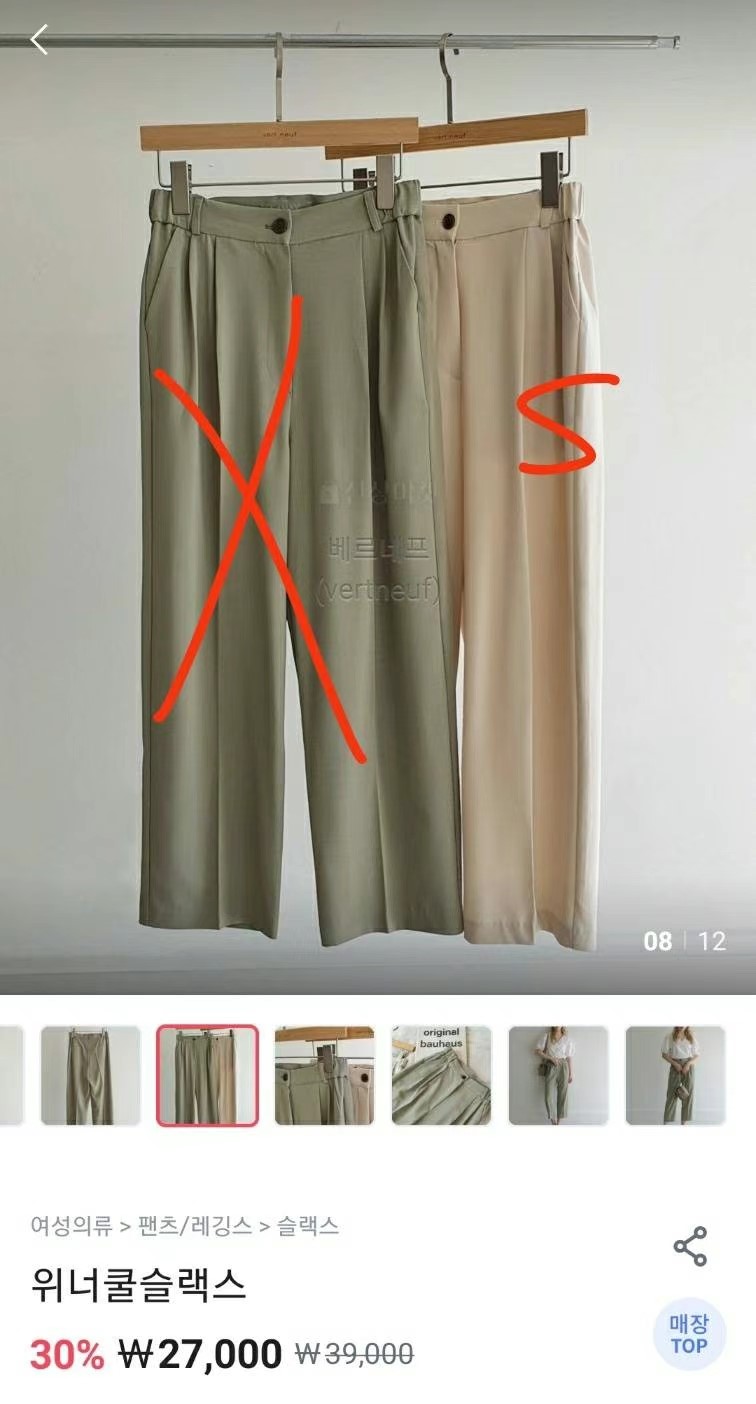The image size is (756, 1404).
Task: Open the last model photo thumbnail
Action: coord(675,1075)
